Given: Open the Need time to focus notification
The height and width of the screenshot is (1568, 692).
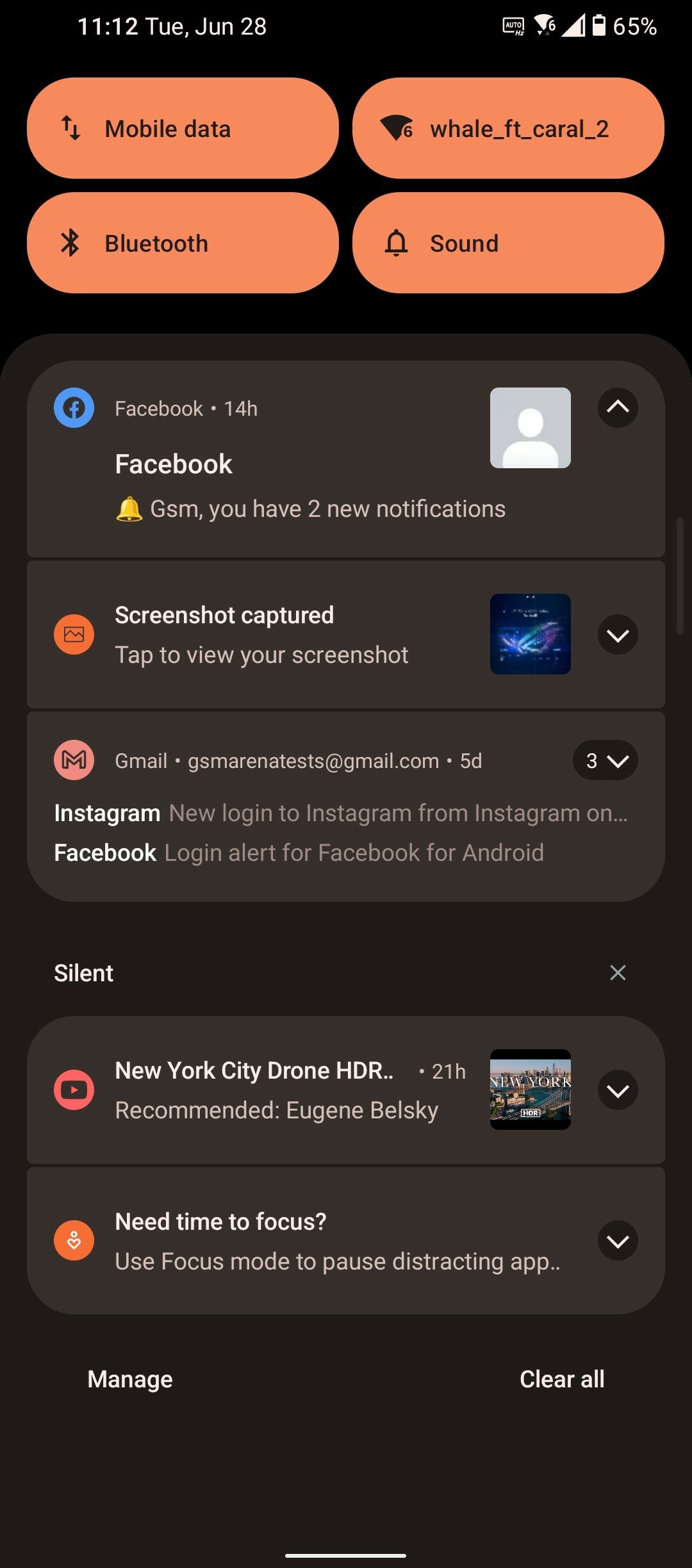Looking at the screenshot, I should click(308, 1241).
